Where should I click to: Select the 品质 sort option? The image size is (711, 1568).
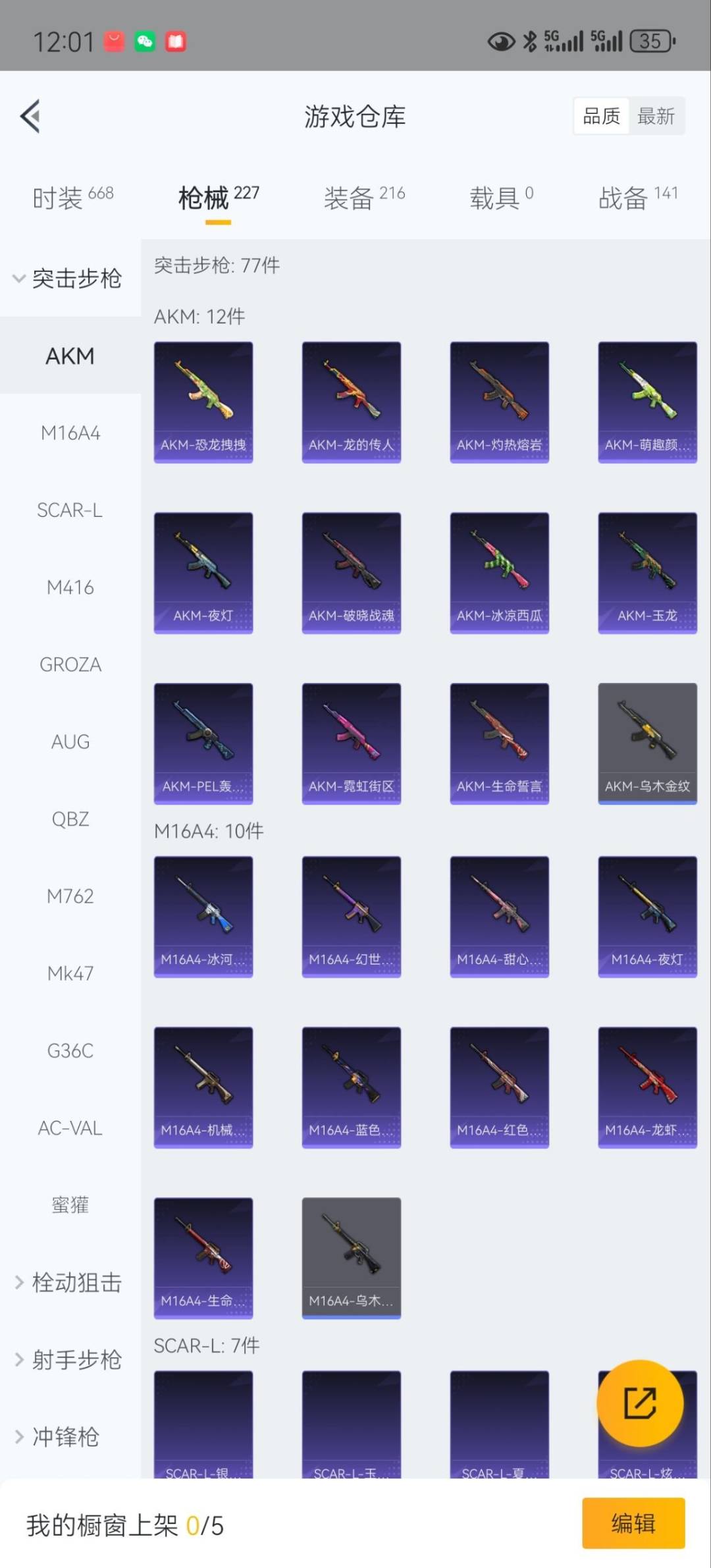click(x=601, y=117)
